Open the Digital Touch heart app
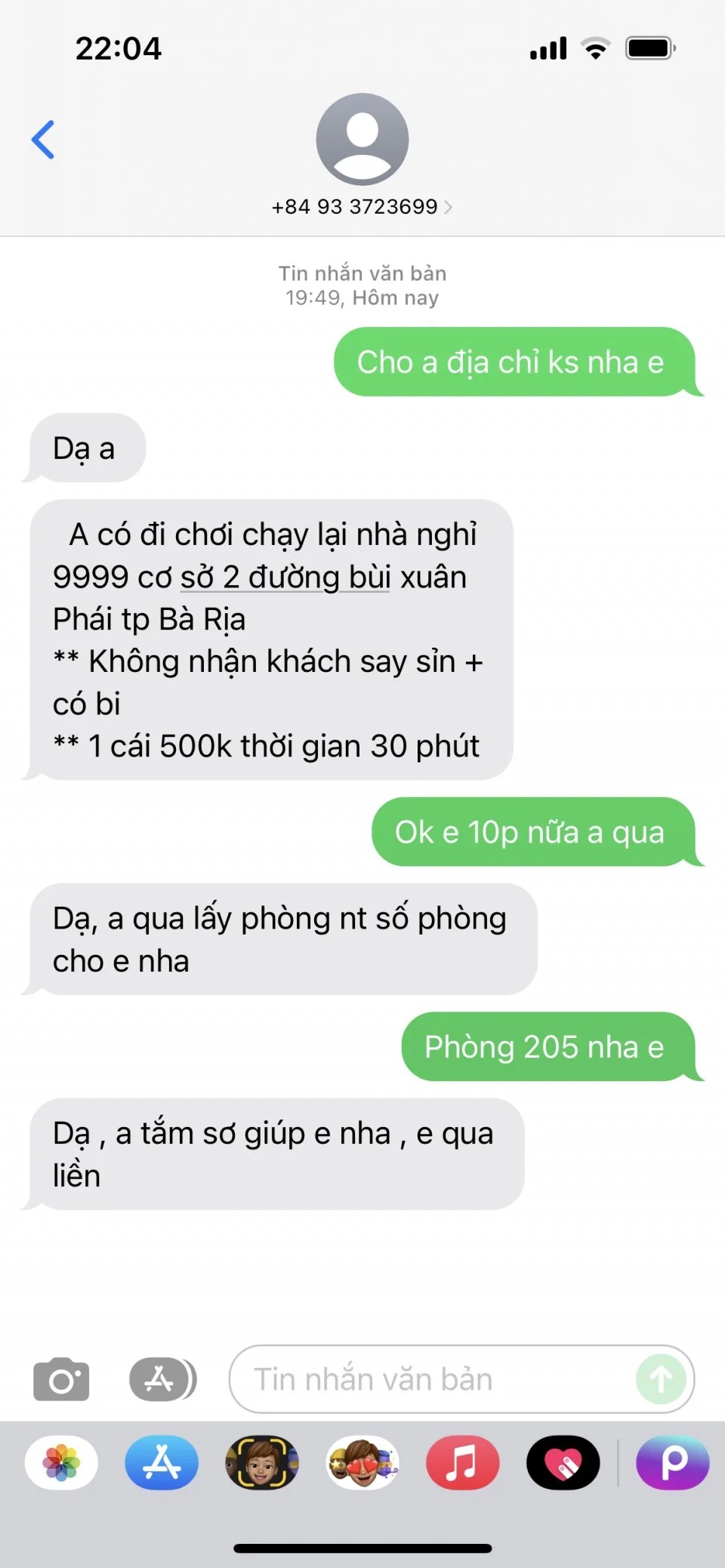Viewport: 725px width, 1568px height. tap(563, 1462)
